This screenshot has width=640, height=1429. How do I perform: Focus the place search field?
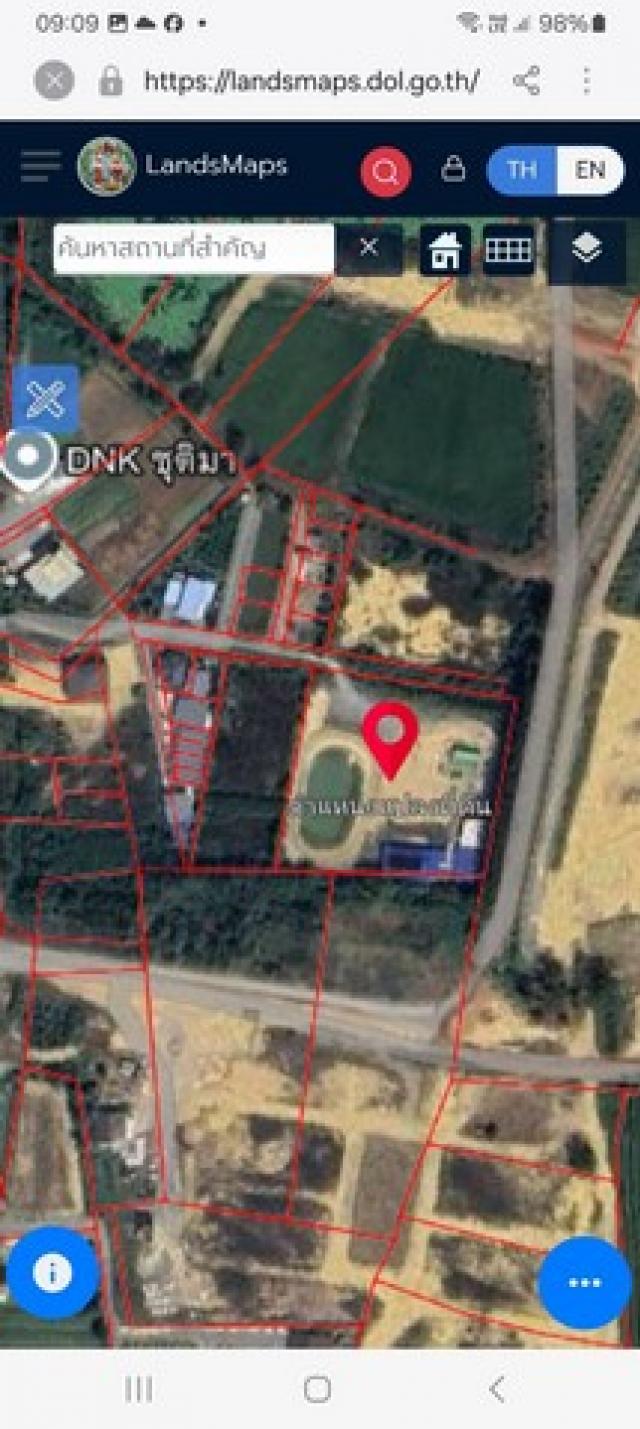(192, 248)
